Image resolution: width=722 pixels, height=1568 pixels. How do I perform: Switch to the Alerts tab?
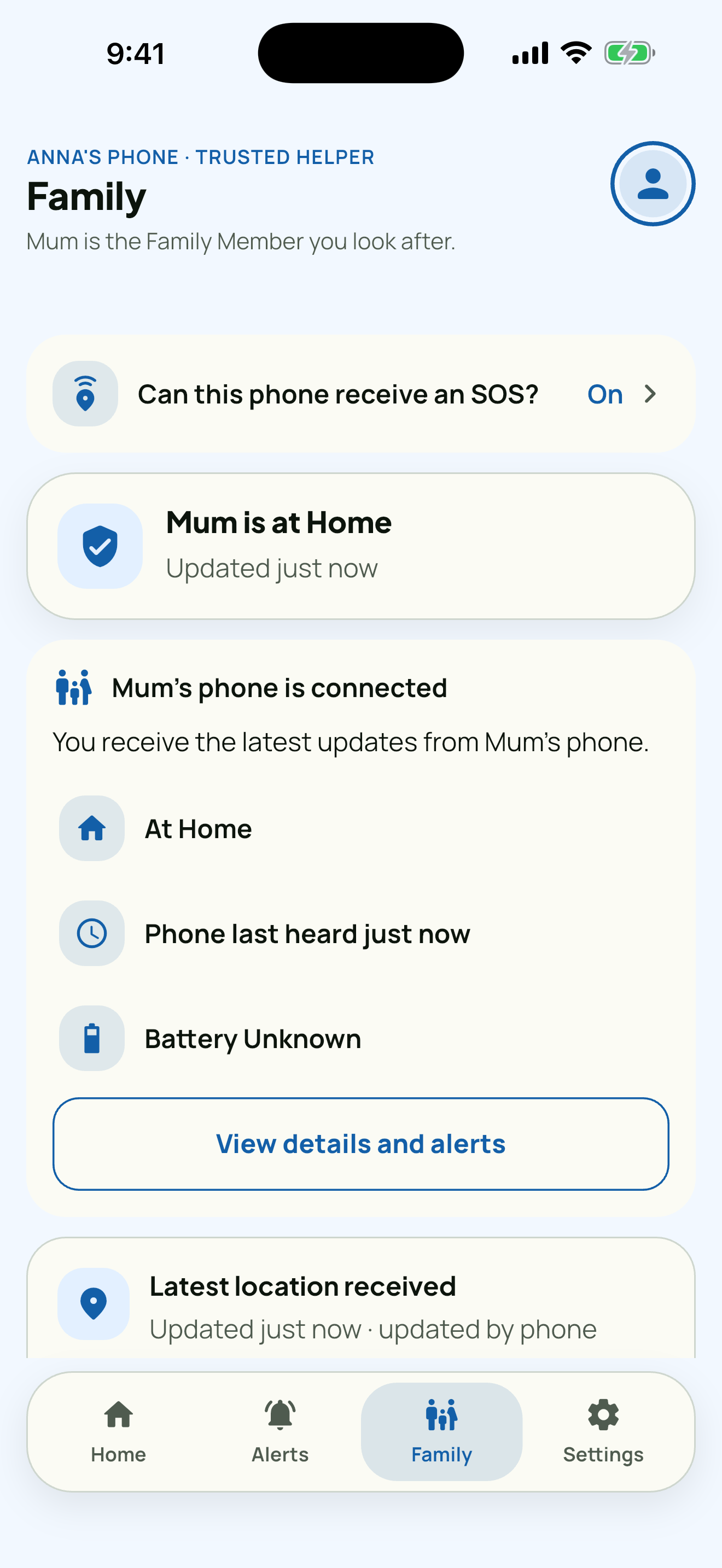point(280,1432)
